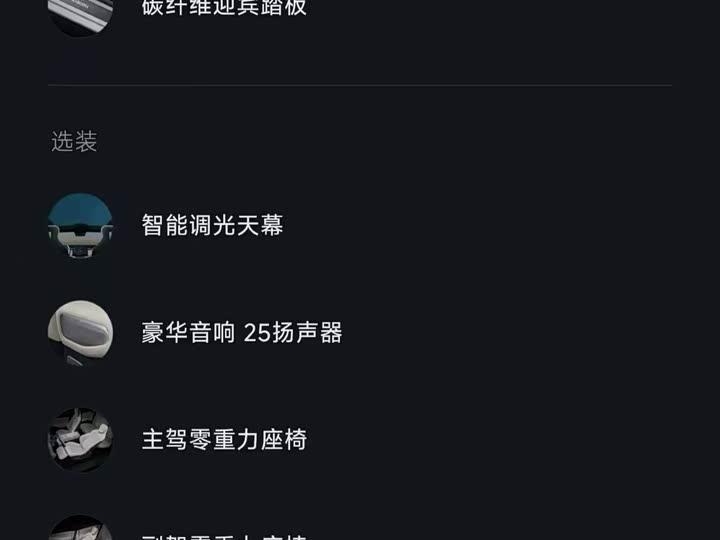
Task: Open the 智能调光天幕 option
Action: point(212,225)
